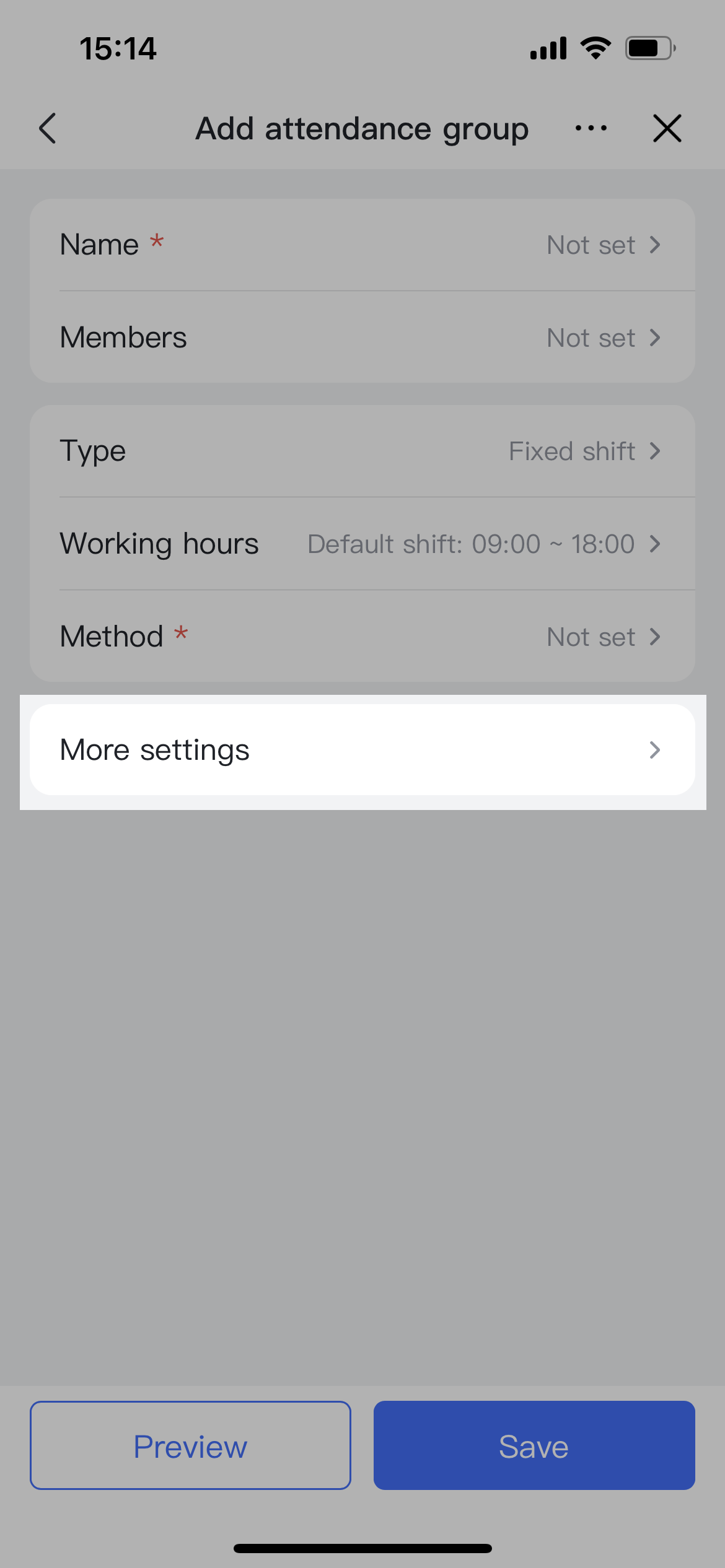This screenshot has height=1568, width=725.
Task: Change the Type from Fixed shift
Action: [362, 451]
